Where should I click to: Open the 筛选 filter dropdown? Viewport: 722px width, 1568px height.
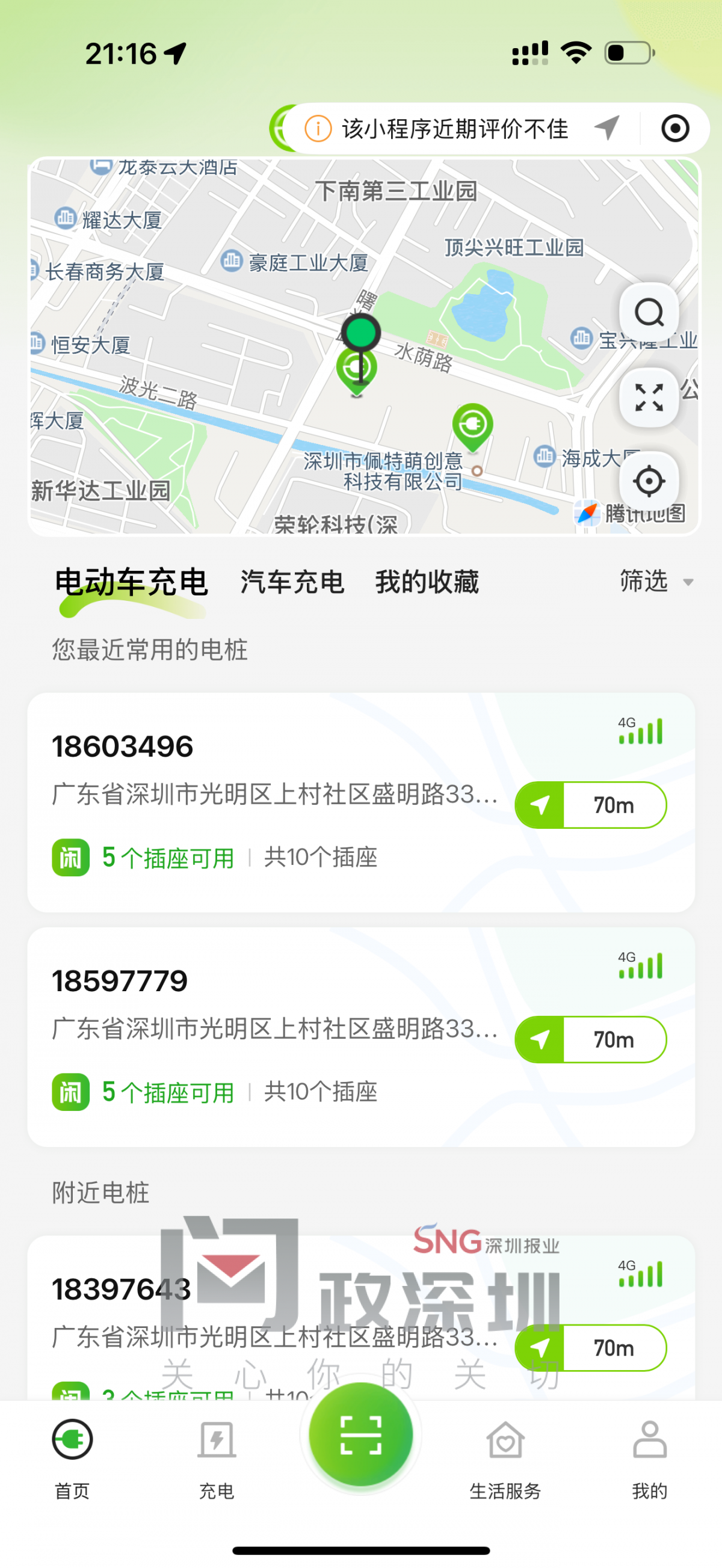pyautogui.click(x=655, y=582)
